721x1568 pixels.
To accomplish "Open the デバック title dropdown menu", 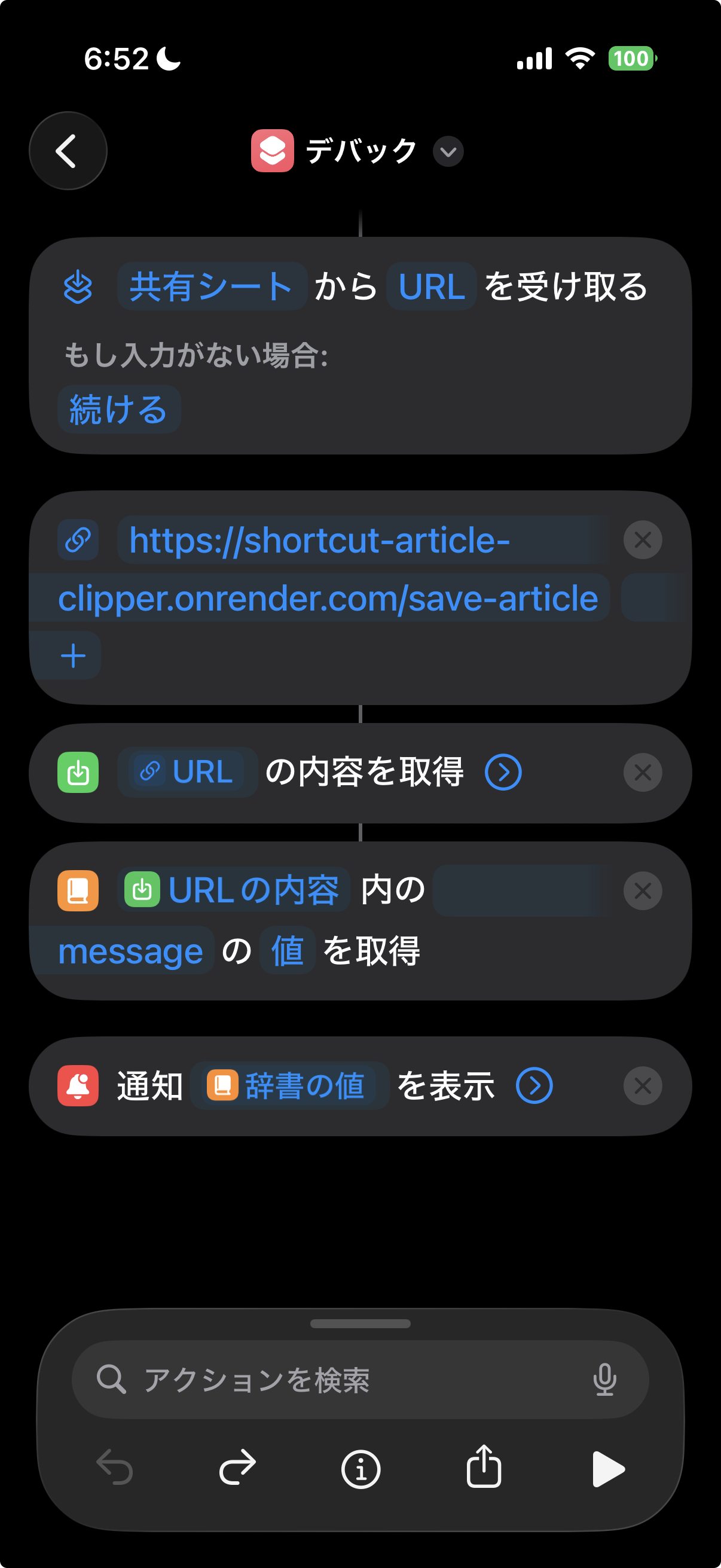I will tap(448, 151).
